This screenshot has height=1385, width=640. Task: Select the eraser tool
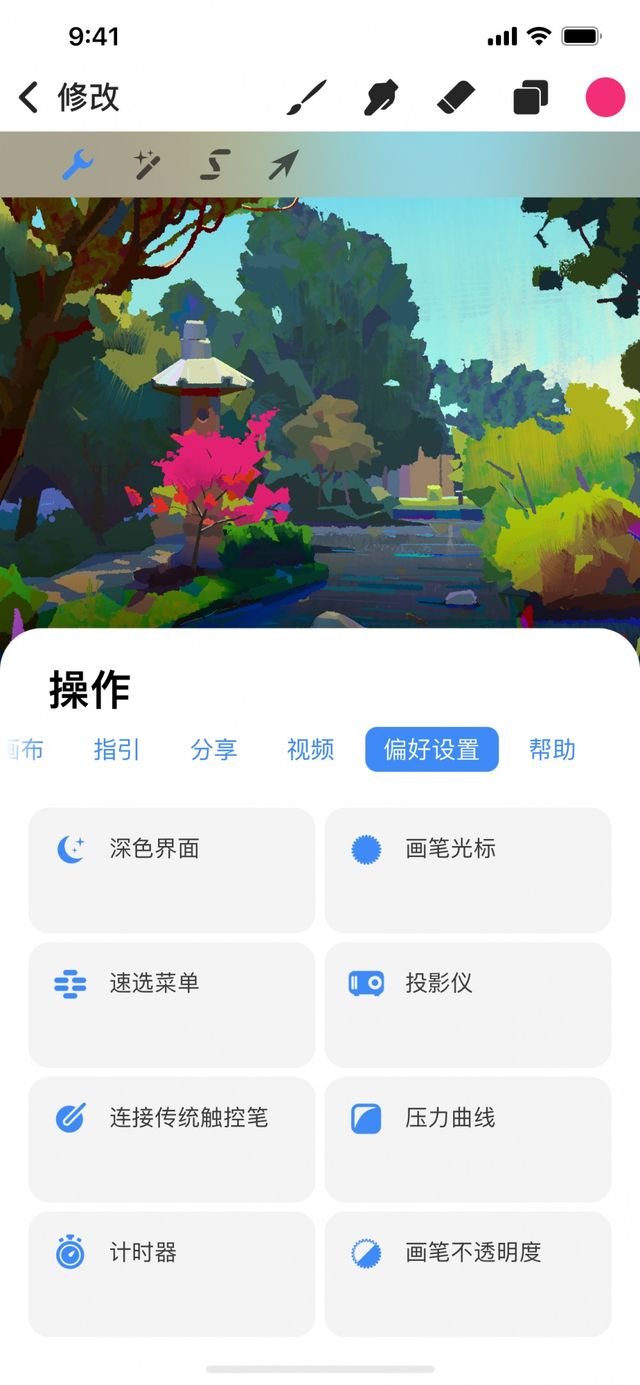458,98
